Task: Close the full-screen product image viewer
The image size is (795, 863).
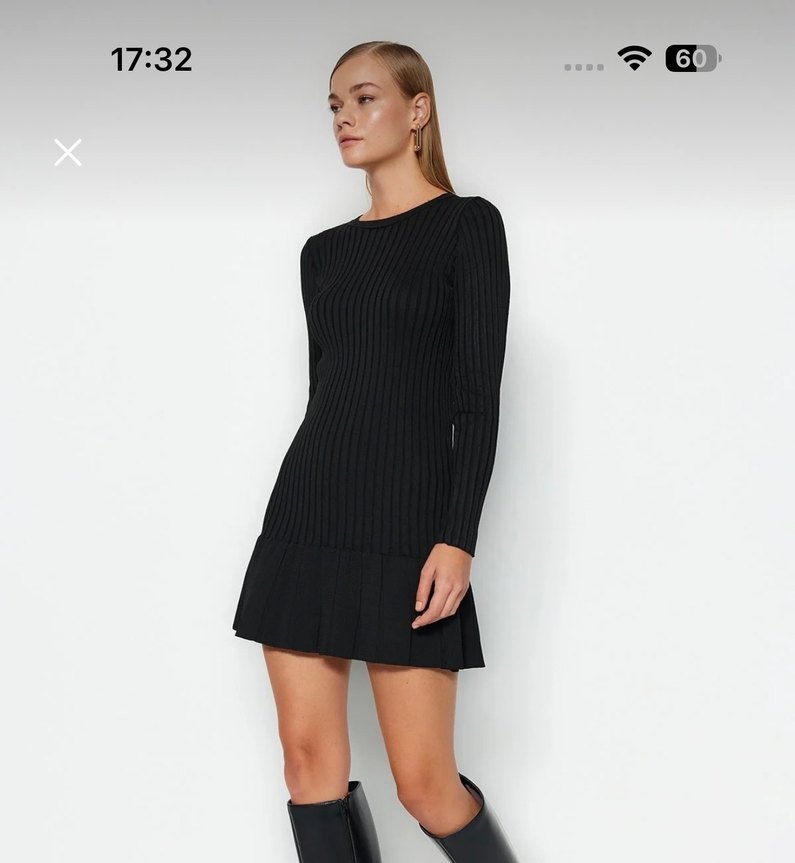Action: pos(68,152)
